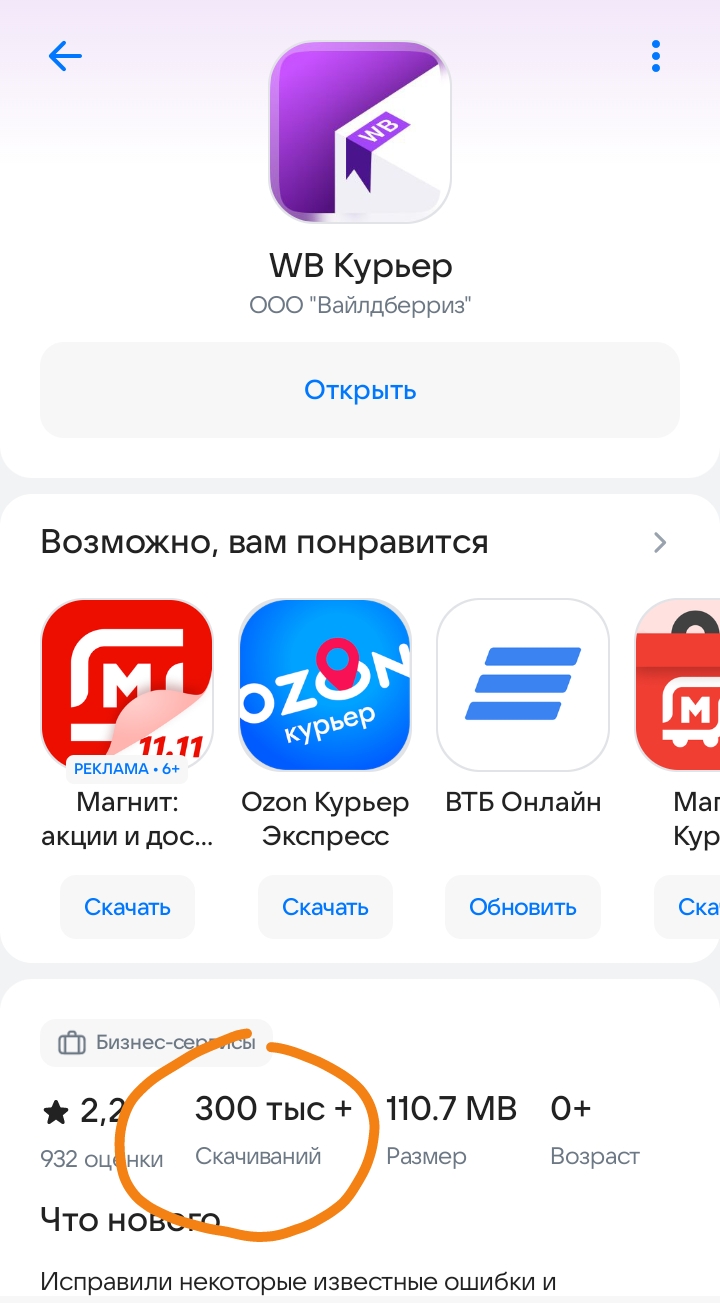
Task: Open the three-dot overflow menu
Action: (x=655, y=56)
